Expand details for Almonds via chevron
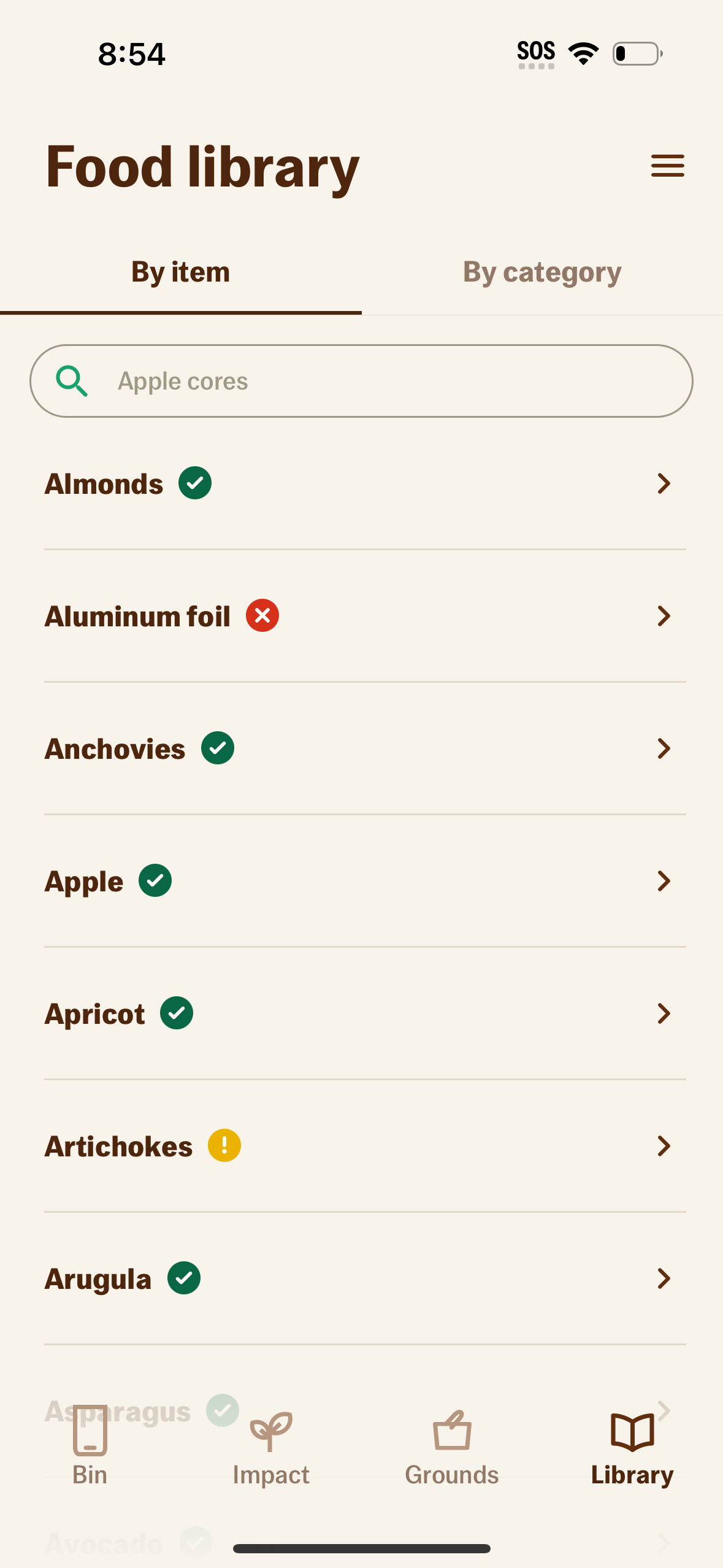Image resolution: width=723 pixels, height=1568 pixels. (x=665, y=483)
